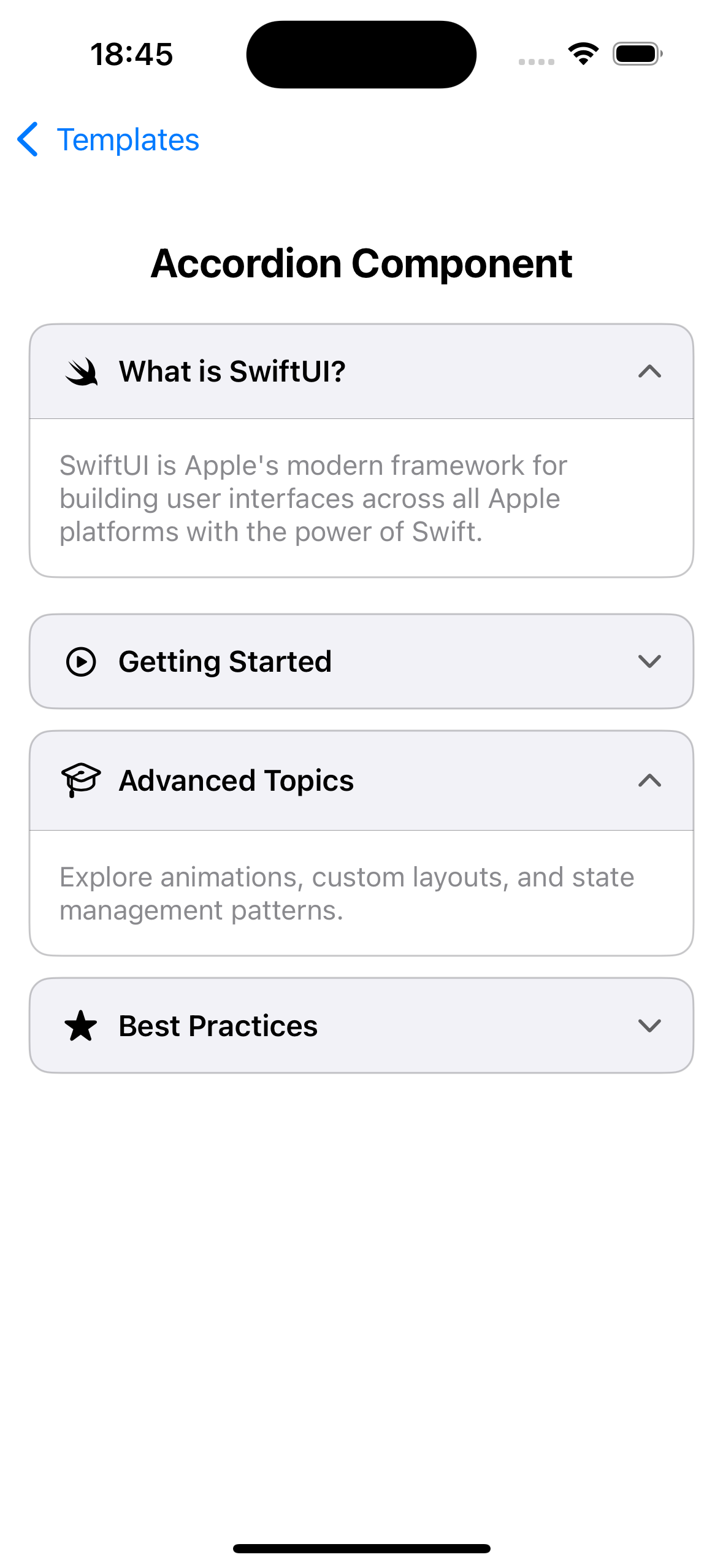Image resolution: width=723 pixels, height=1568 pixels.
Task: Collapse the Advanced Topics section
Action: pyautogui.click(x=361, y=780)
